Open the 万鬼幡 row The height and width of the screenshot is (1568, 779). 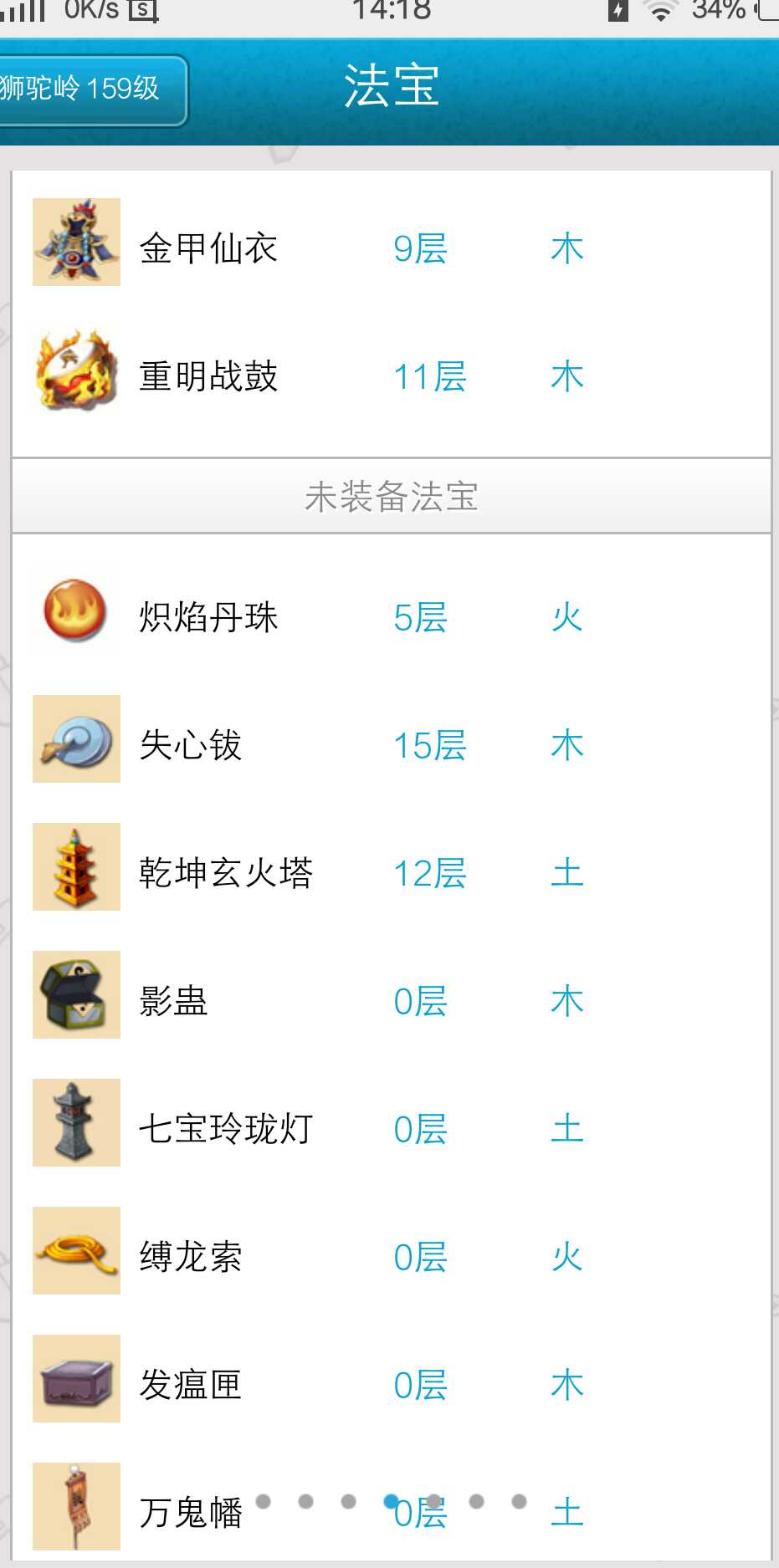pos(191,1512)
